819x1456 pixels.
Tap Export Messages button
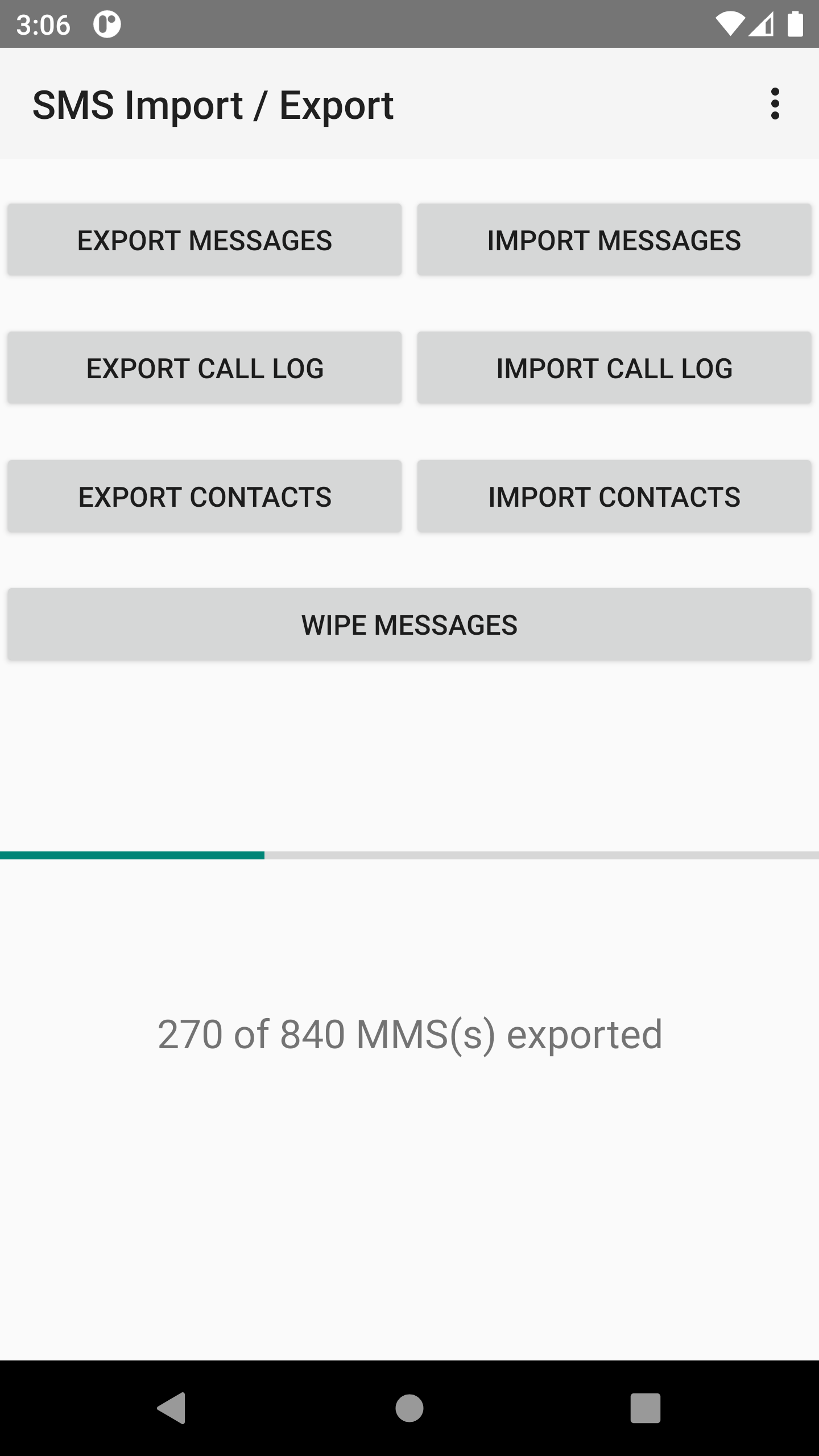tap(205, 240)
